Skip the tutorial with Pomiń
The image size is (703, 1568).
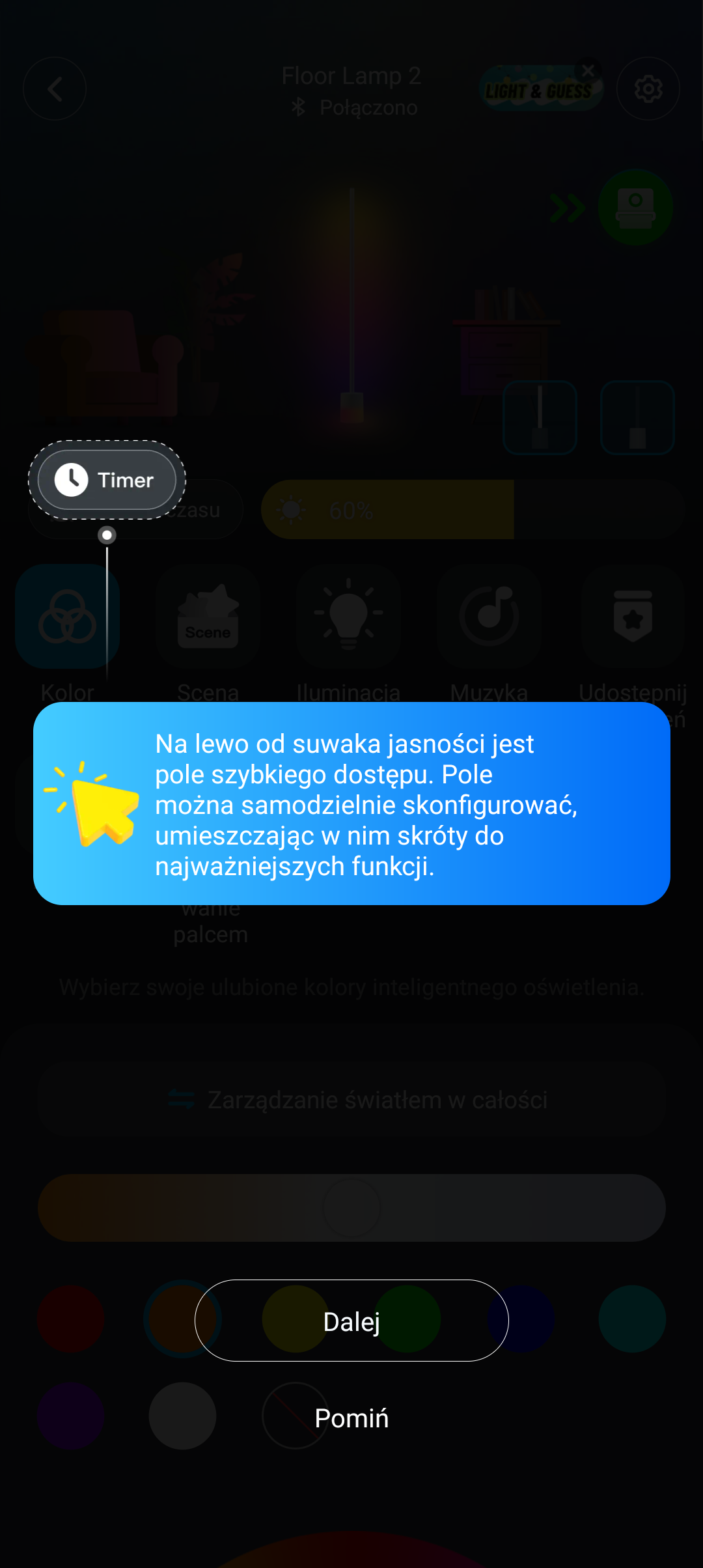351,1418
